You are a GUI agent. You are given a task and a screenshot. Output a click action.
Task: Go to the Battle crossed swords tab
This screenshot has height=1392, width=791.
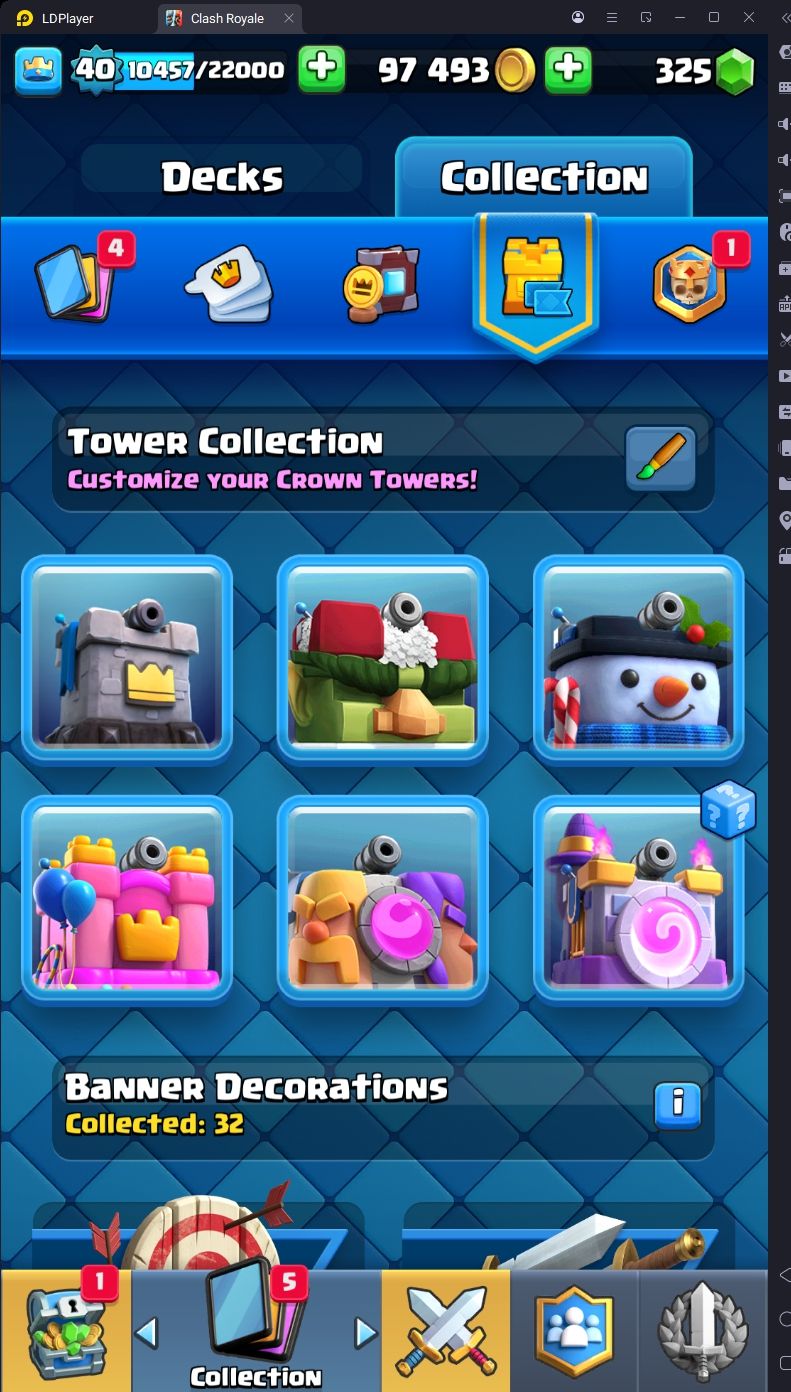click(x=446, y=1332)
